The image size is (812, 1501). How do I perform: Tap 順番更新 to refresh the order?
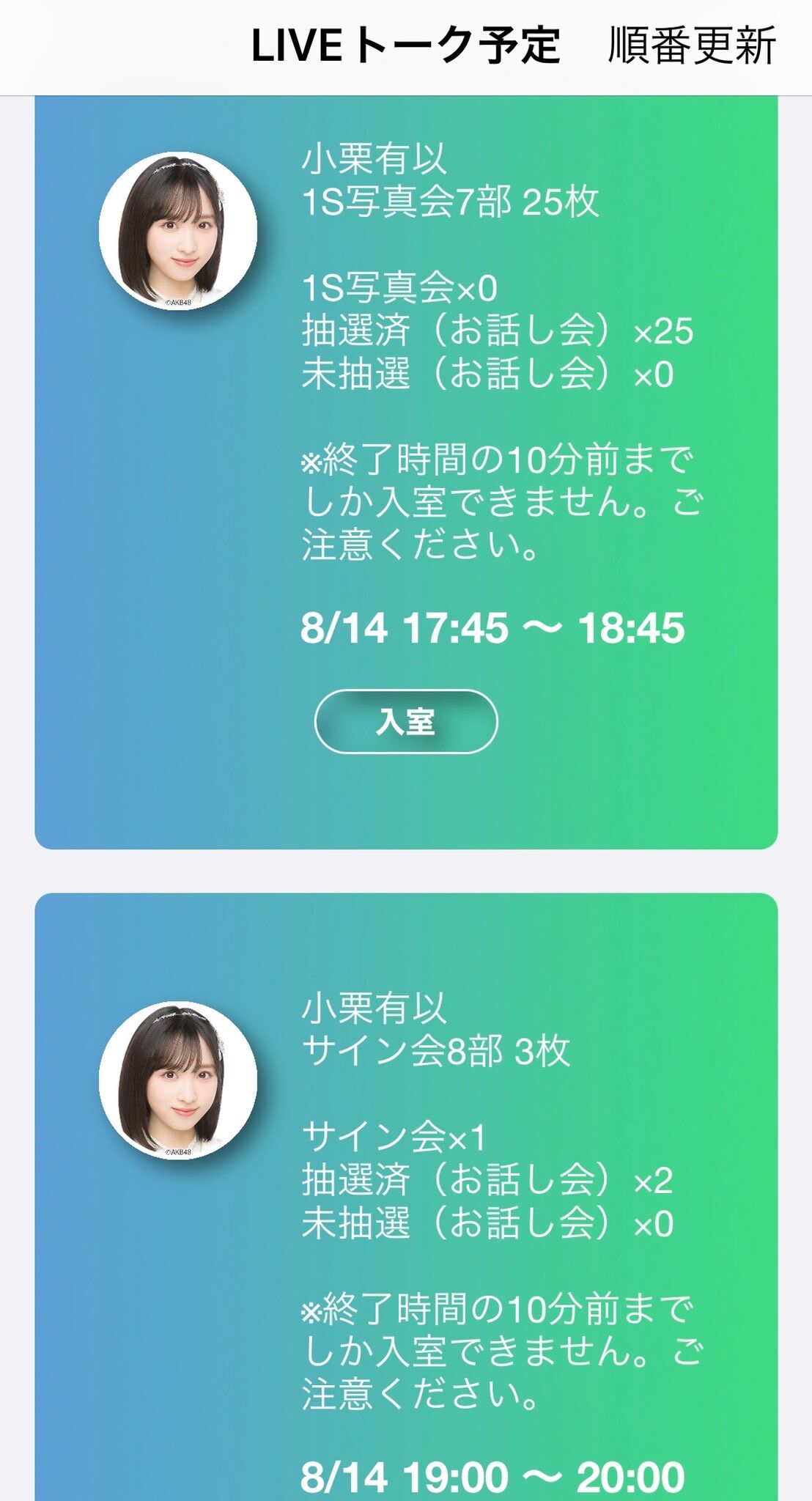(x=692, y=45)
